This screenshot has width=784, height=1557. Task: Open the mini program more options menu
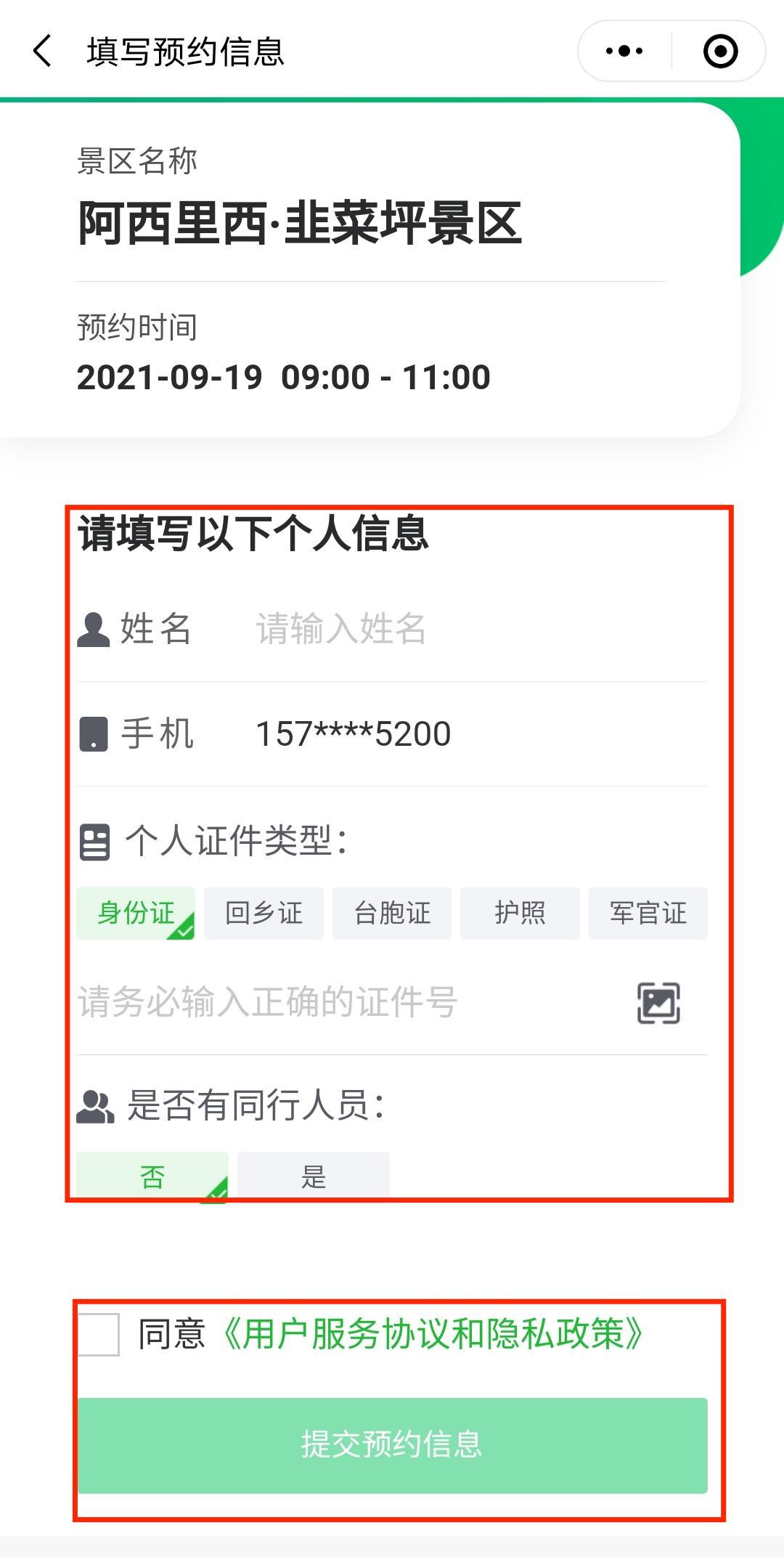[x=624, y=51]
